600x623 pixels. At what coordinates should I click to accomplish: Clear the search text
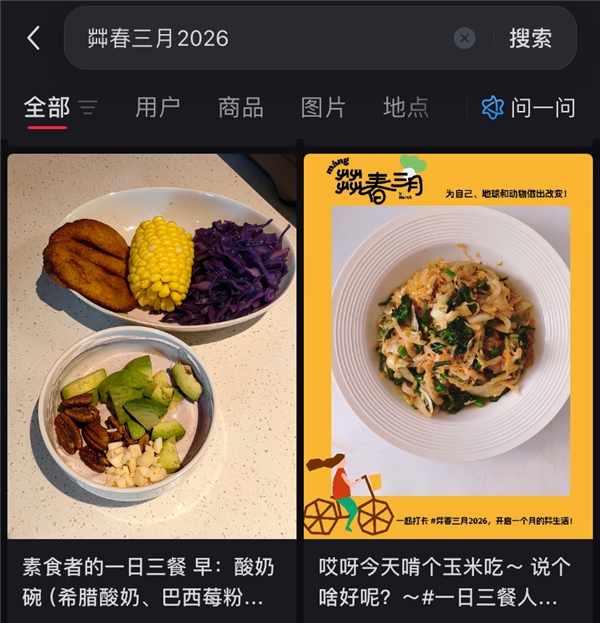click(464, 38)
